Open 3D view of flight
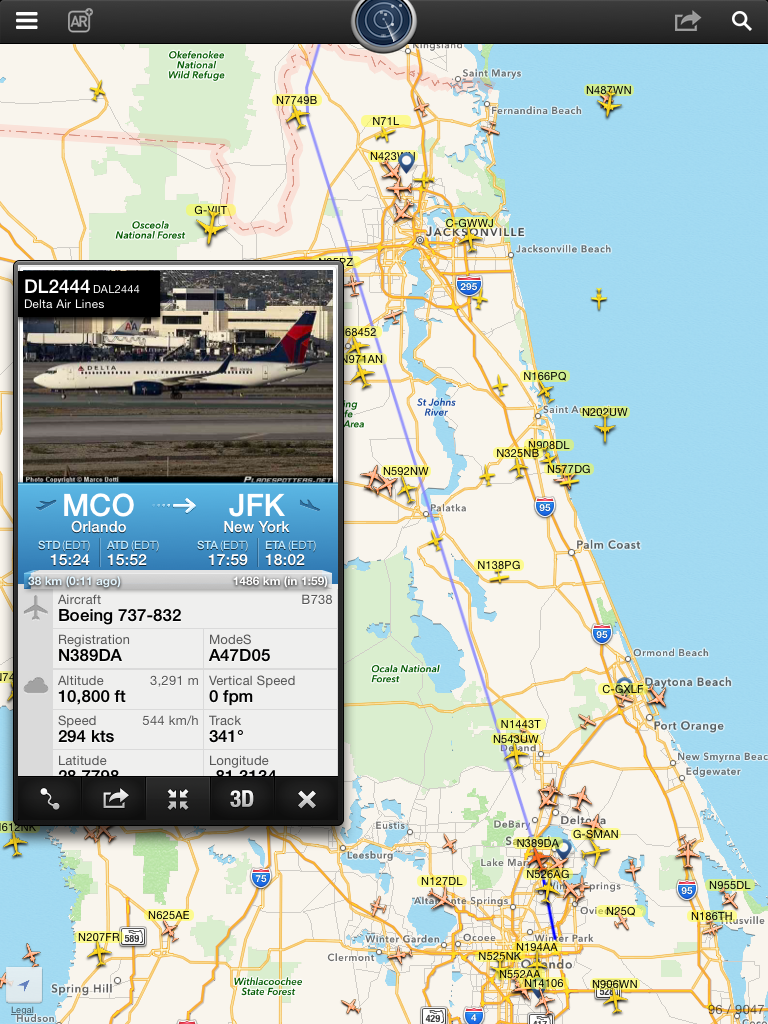Viewport: 768px width, 1024px height. click(242, 799)
